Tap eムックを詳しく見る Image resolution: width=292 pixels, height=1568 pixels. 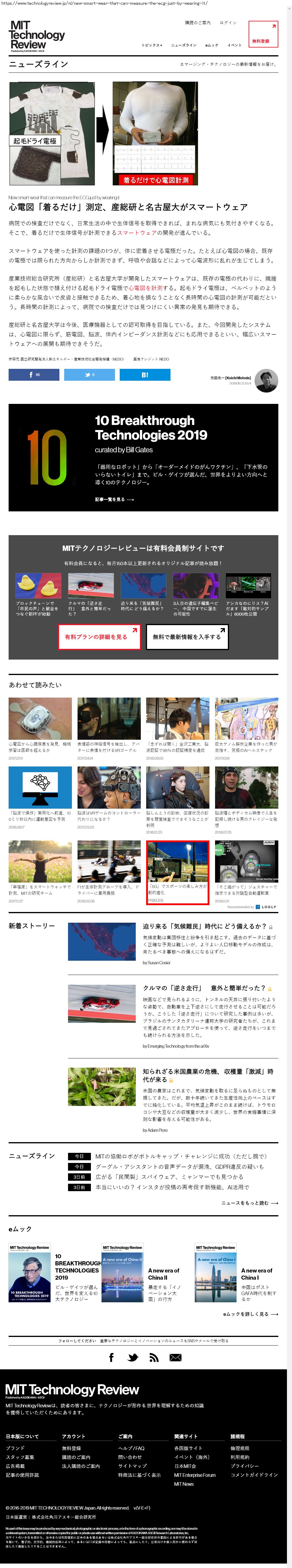pos(250,1314)
